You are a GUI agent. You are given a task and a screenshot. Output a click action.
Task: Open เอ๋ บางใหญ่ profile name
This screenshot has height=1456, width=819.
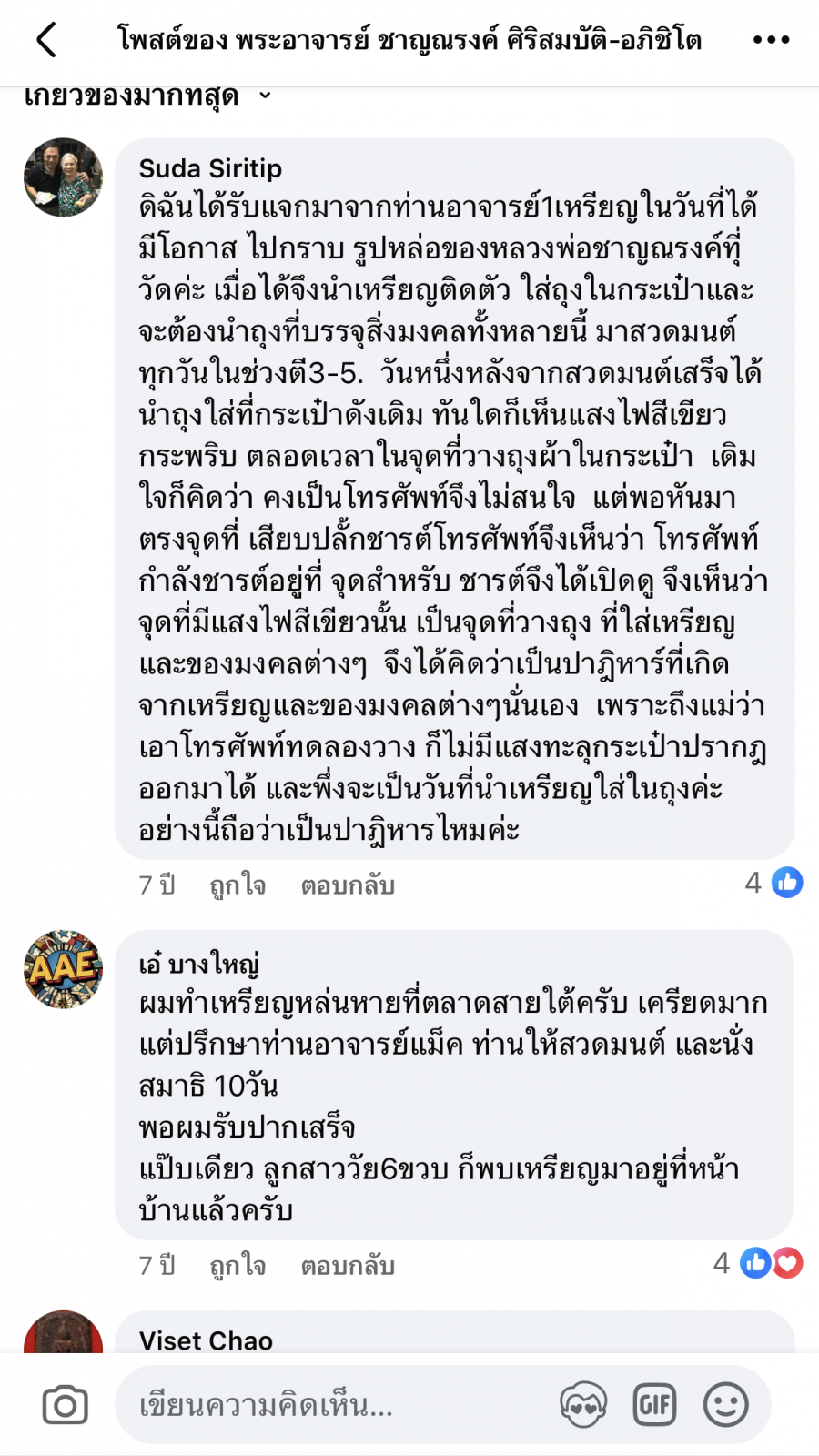199,963
